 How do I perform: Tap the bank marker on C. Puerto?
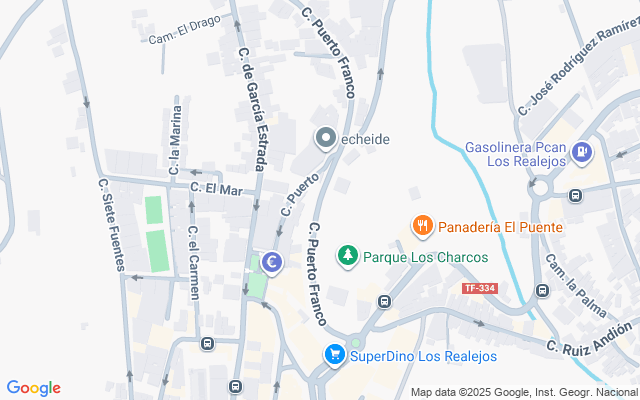[x=272, y=263]
